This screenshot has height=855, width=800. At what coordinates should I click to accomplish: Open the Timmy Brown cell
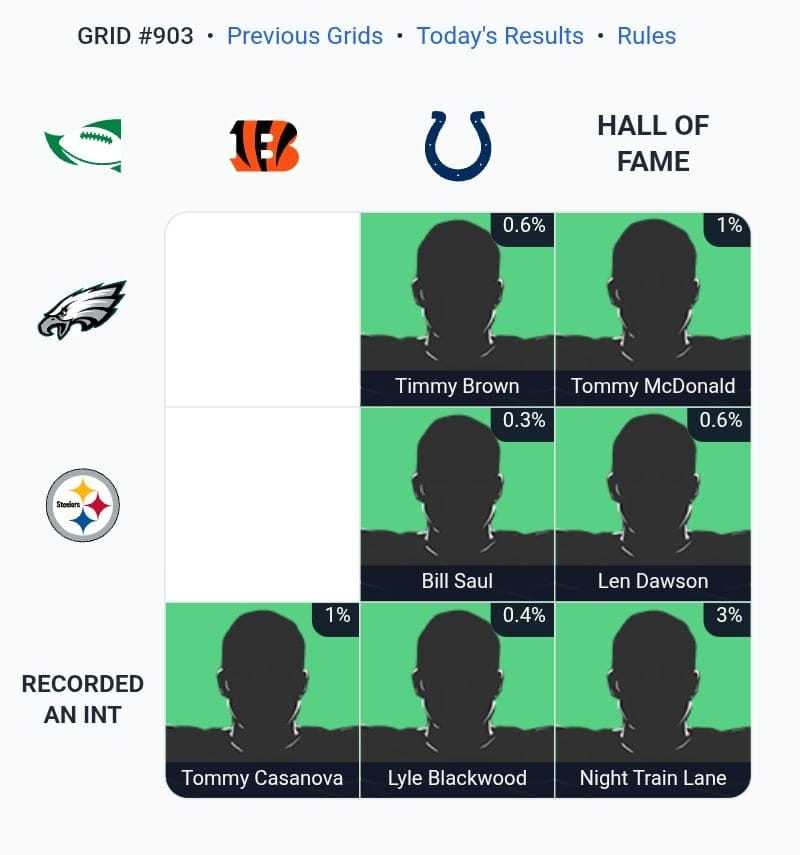pos(457,309)
